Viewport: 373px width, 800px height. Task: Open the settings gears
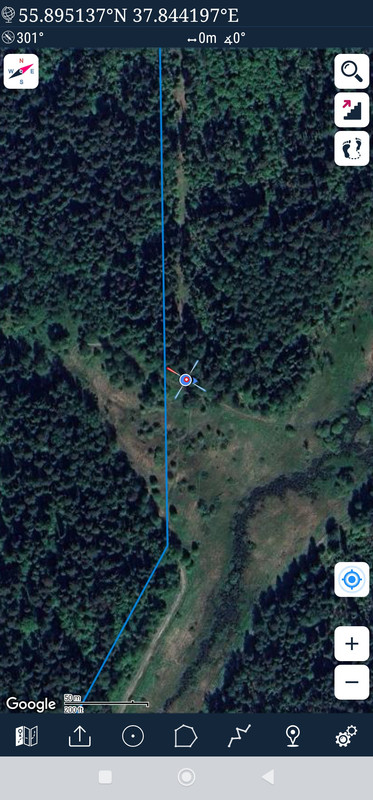click(x=346, y=736)
